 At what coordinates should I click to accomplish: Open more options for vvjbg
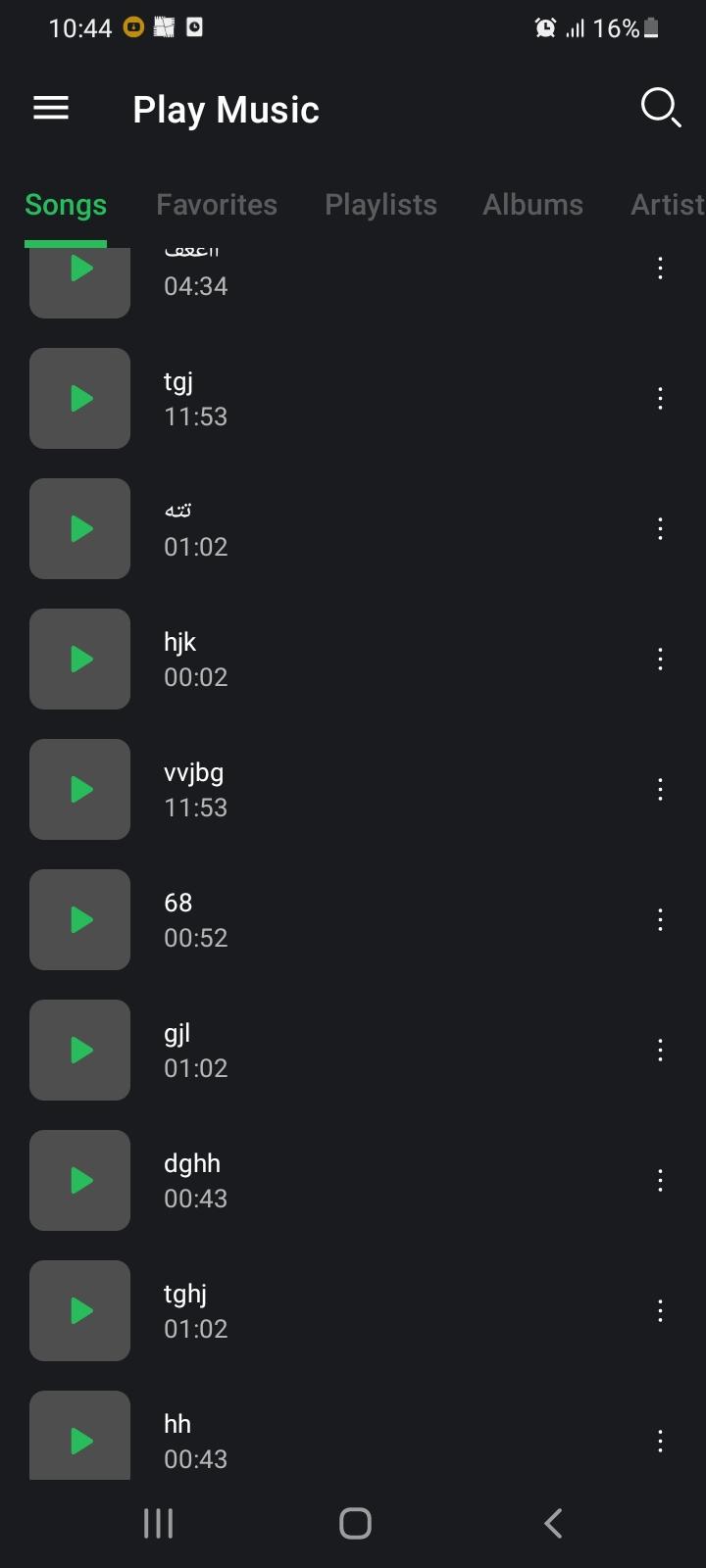[660, 789]
